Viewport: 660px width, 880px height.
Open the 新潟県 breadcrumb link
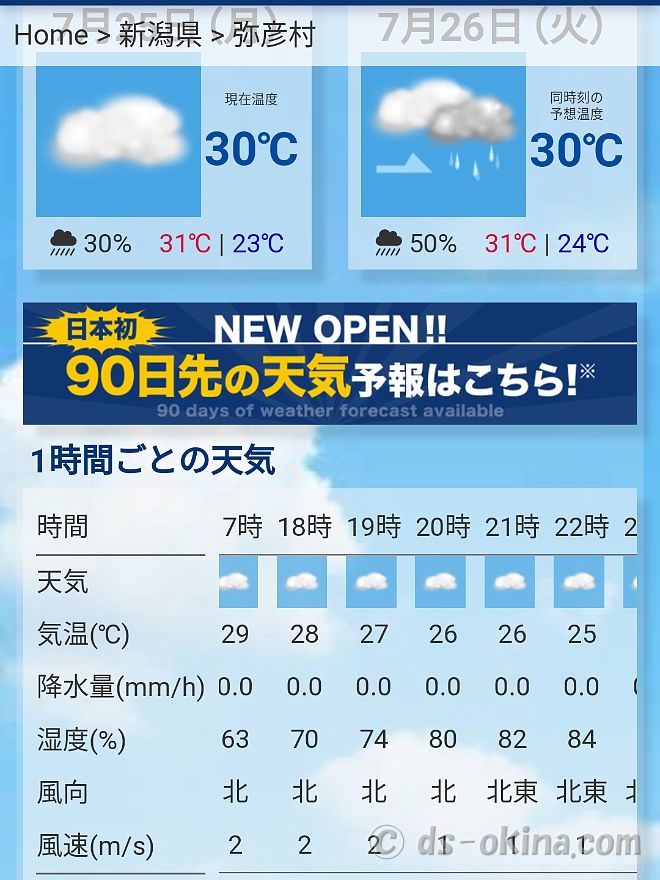pyautogui.click(x=159, y=35)
